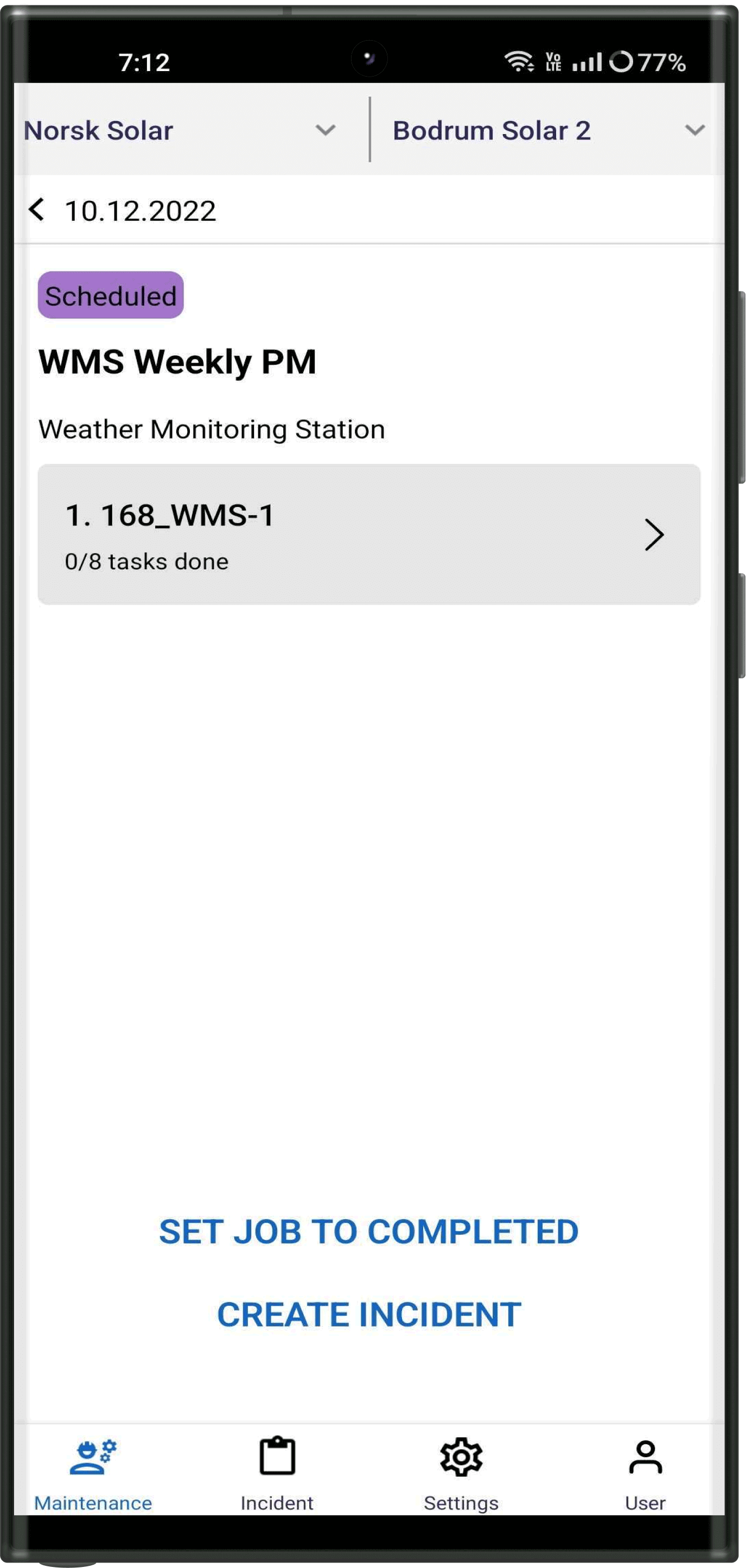Go back using the arrow beside 10.12.2022

(x=36, y=210)
